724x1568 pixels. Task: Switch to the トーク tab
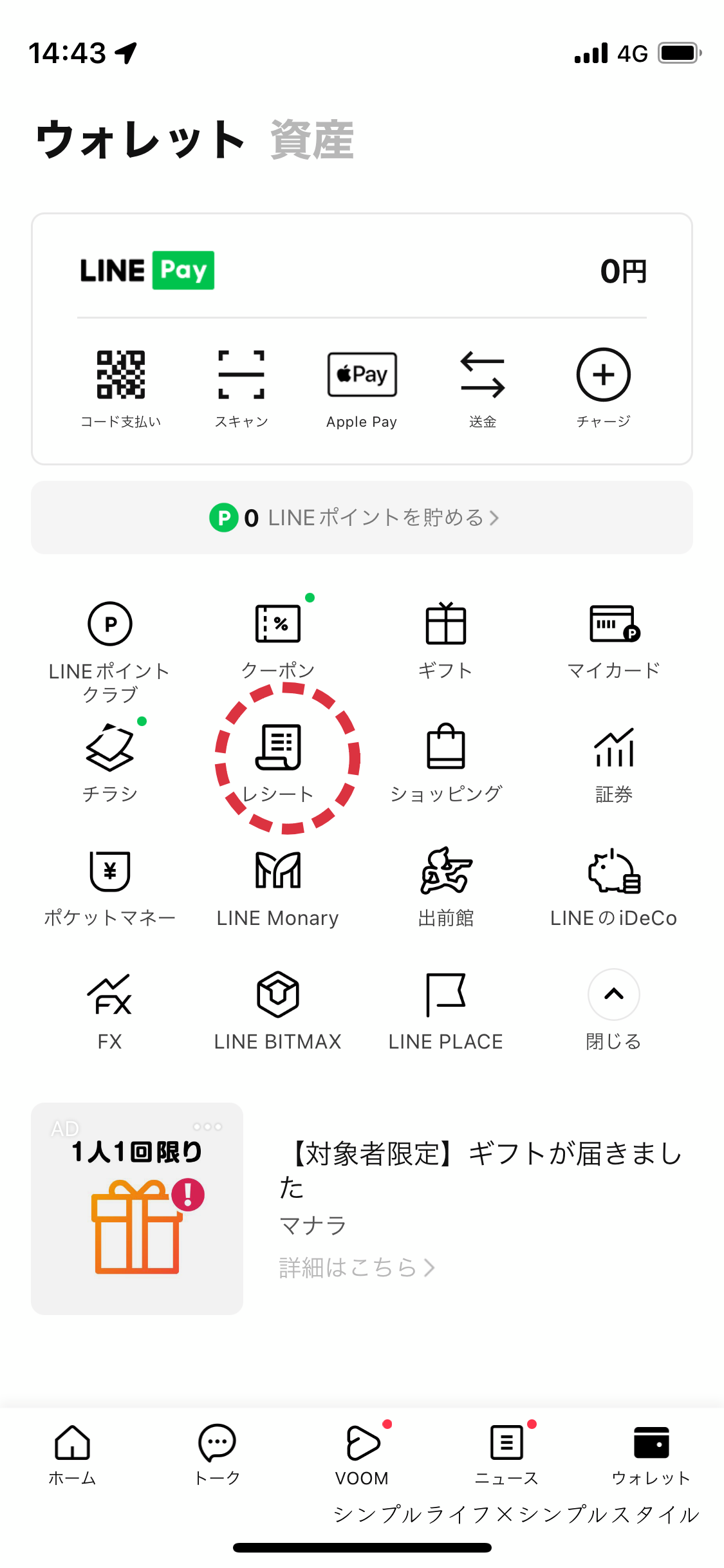pos(217,1454)
